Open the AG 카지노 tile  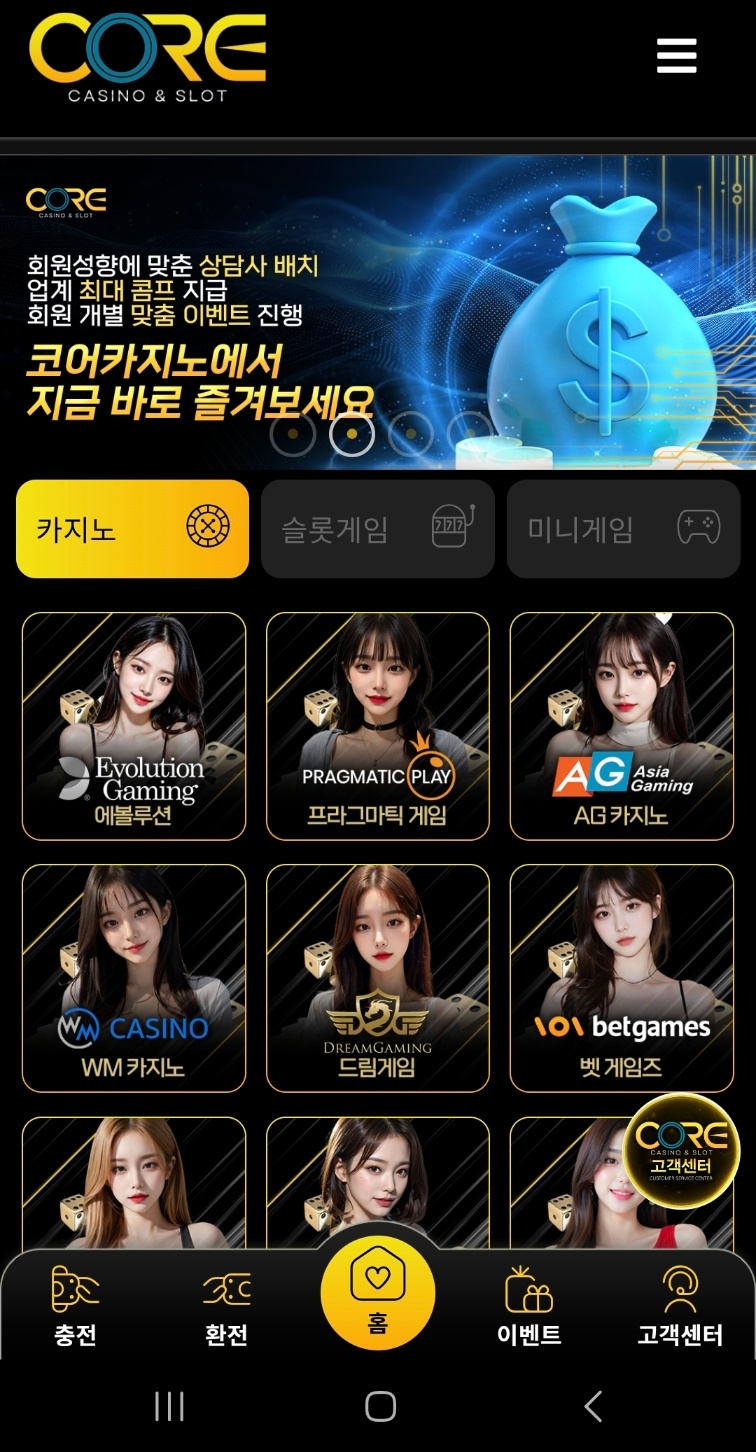click(x=622, y=726)
